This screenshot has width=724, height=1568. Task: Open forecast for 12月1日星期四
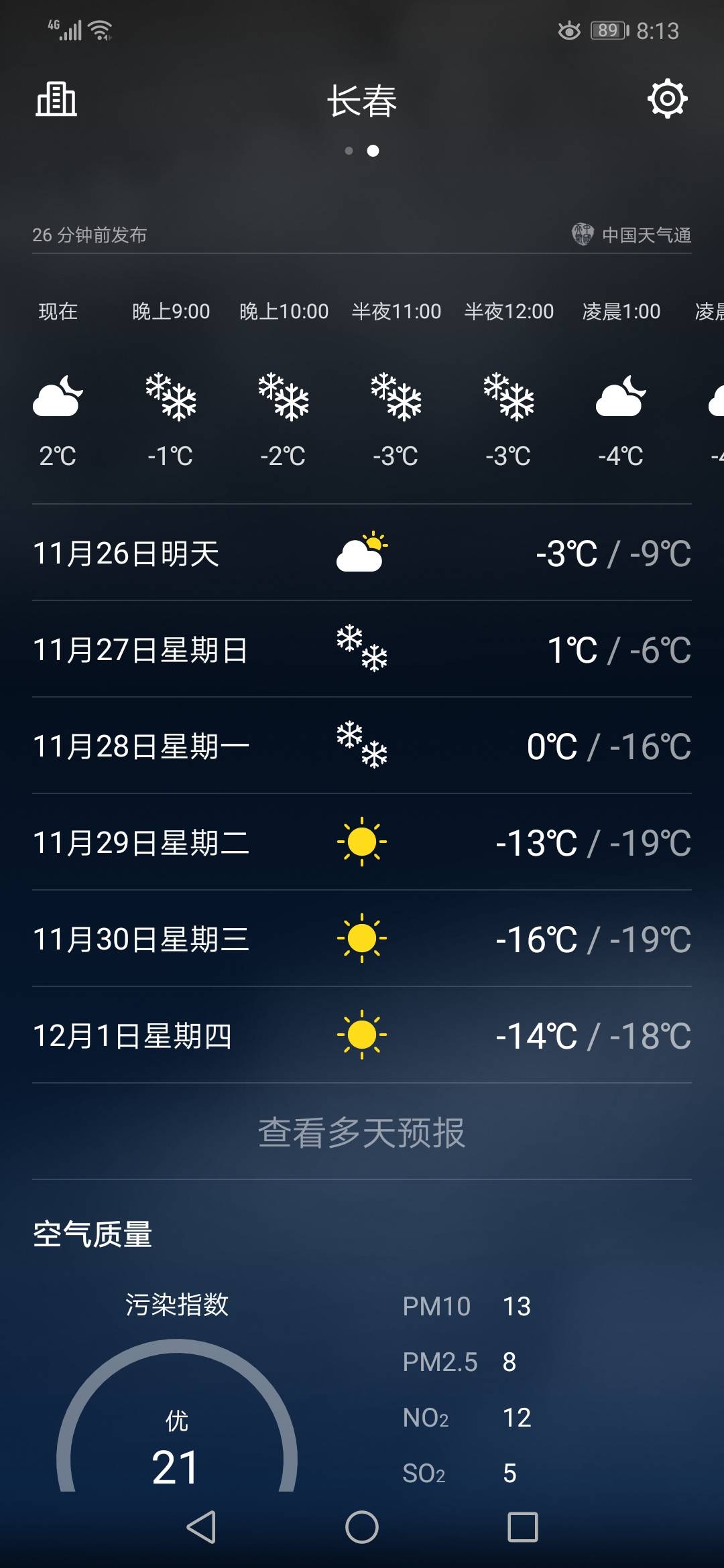[362, 1036]
